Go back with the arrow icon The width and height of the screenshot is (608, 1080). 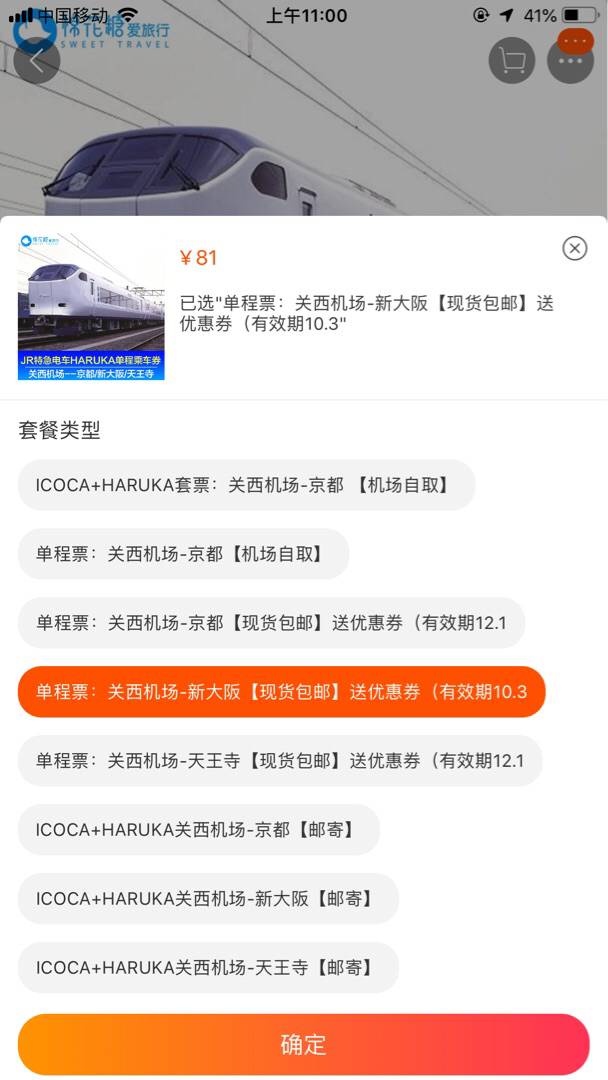click(37, 61)
